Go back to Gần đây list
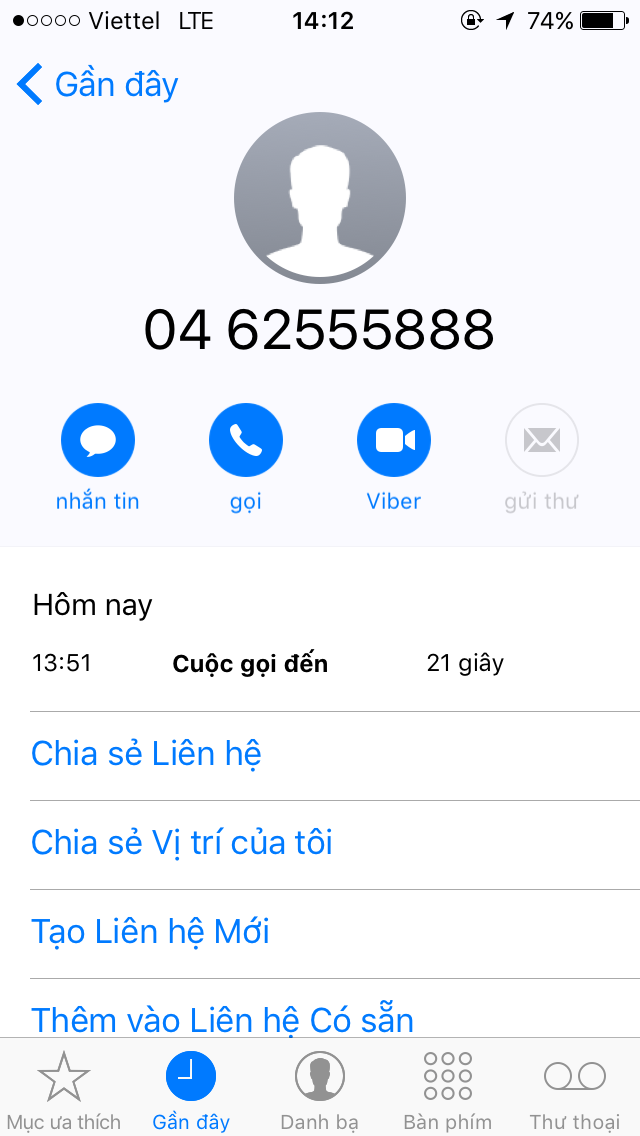 coord(97,85)
